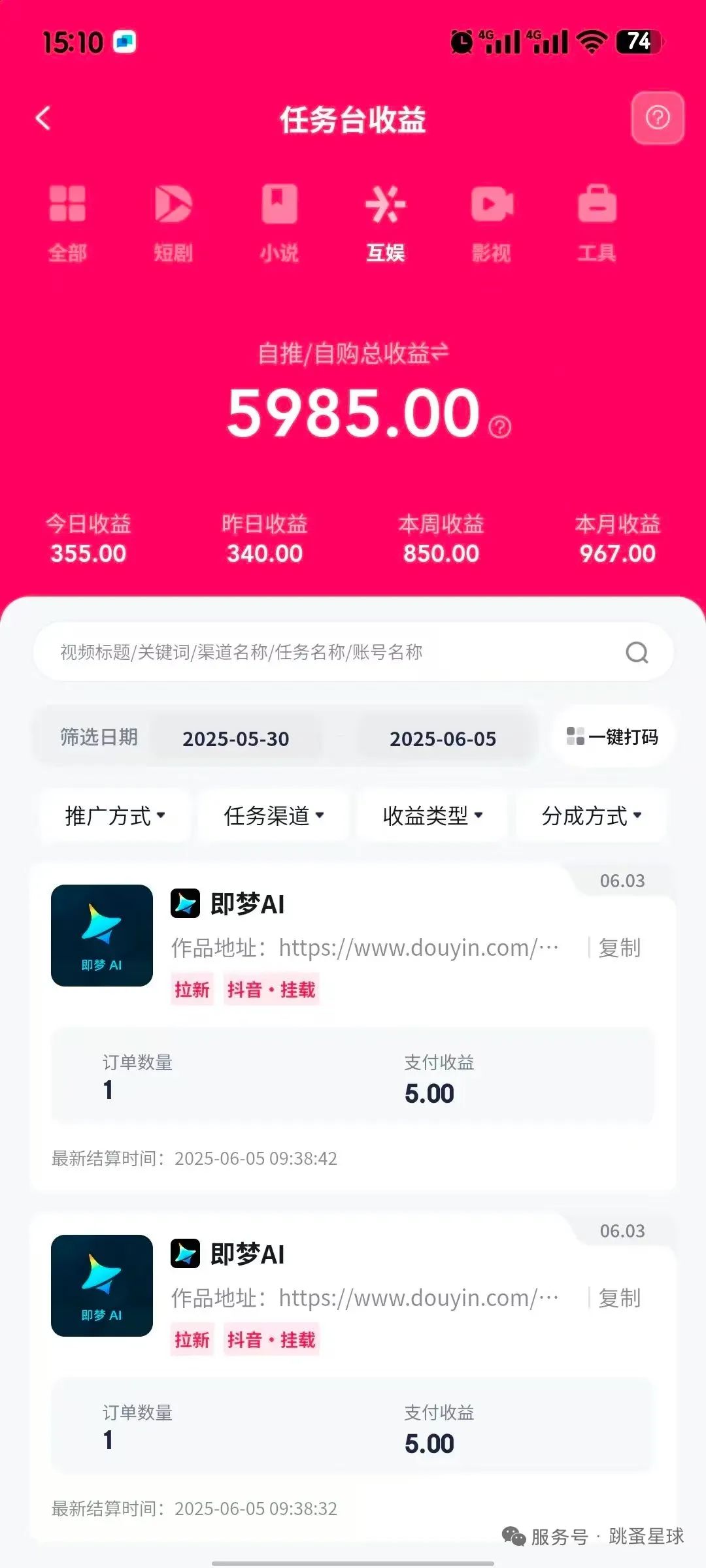
Task: Go back using the top-left arrow
Action: click(x=43, y=118)
